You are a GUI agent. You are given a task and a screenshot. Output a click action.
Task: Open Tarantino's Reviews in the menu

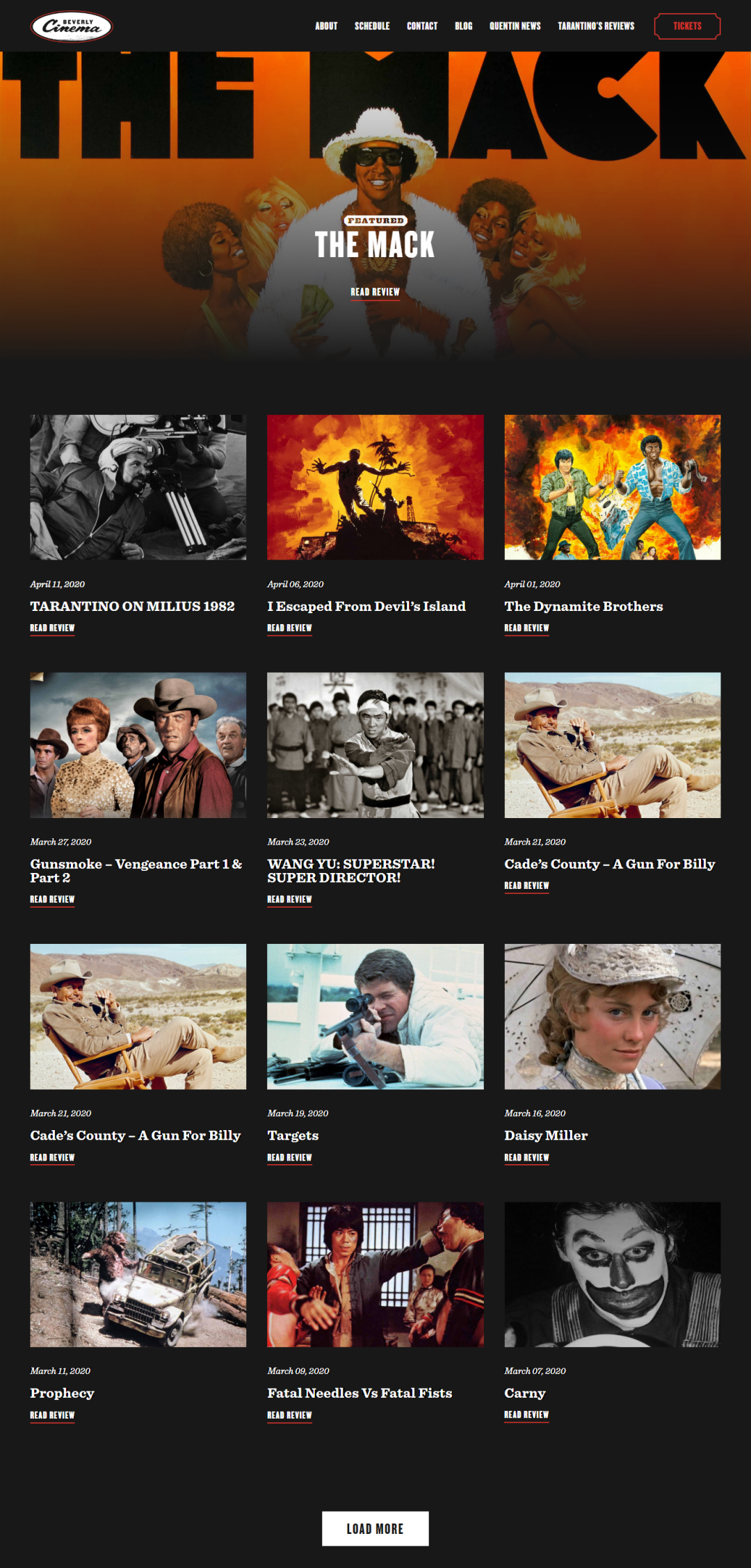click(596, 26)
